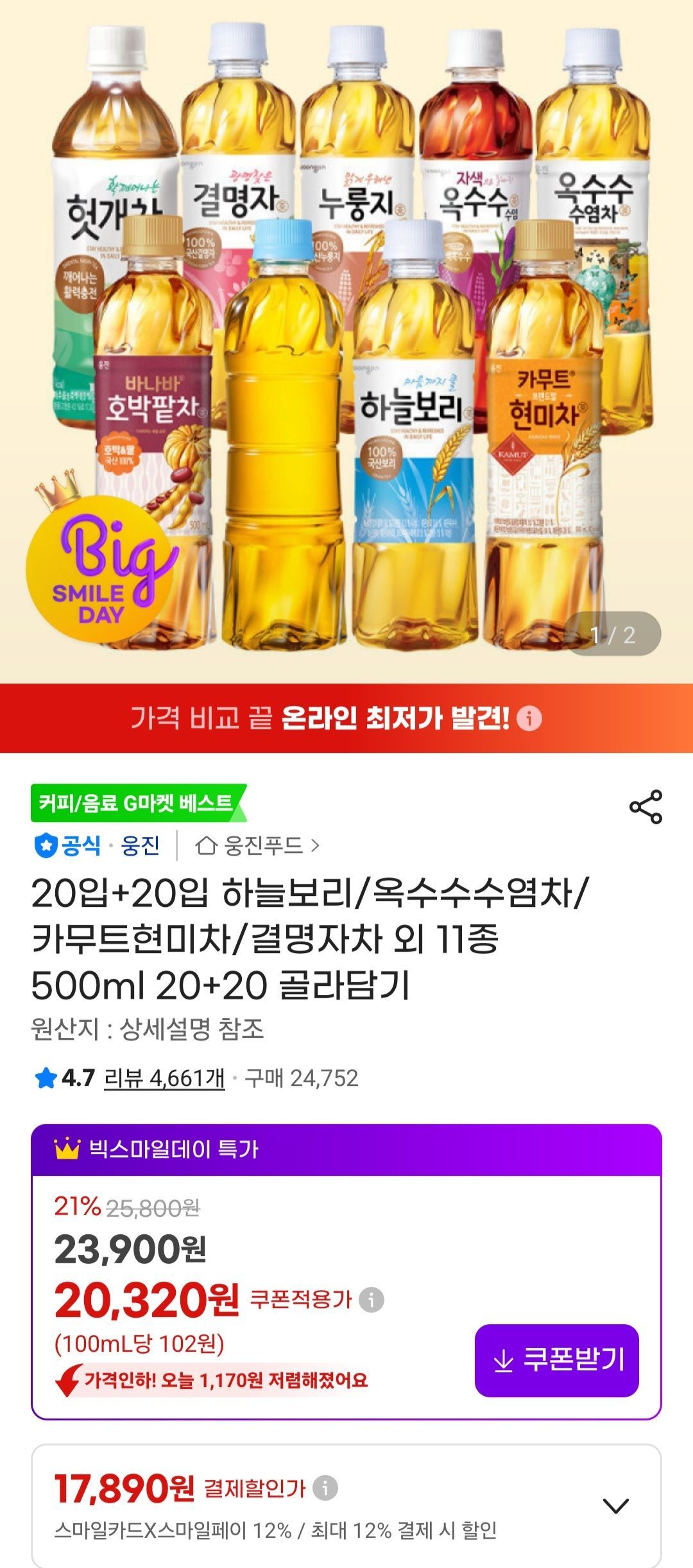Share this product listing

pyautogui.click(x=646, y=807)
